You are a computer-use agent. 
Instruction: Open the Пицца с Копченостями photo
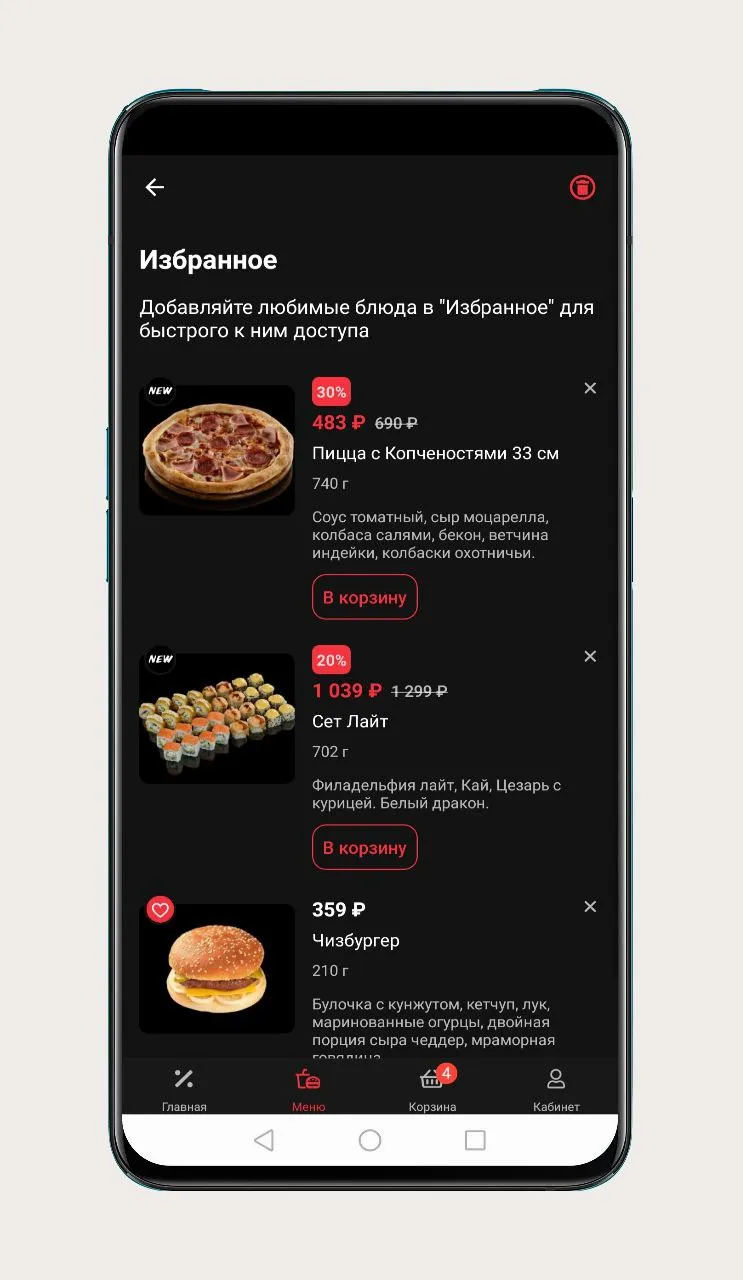(217, 447)
